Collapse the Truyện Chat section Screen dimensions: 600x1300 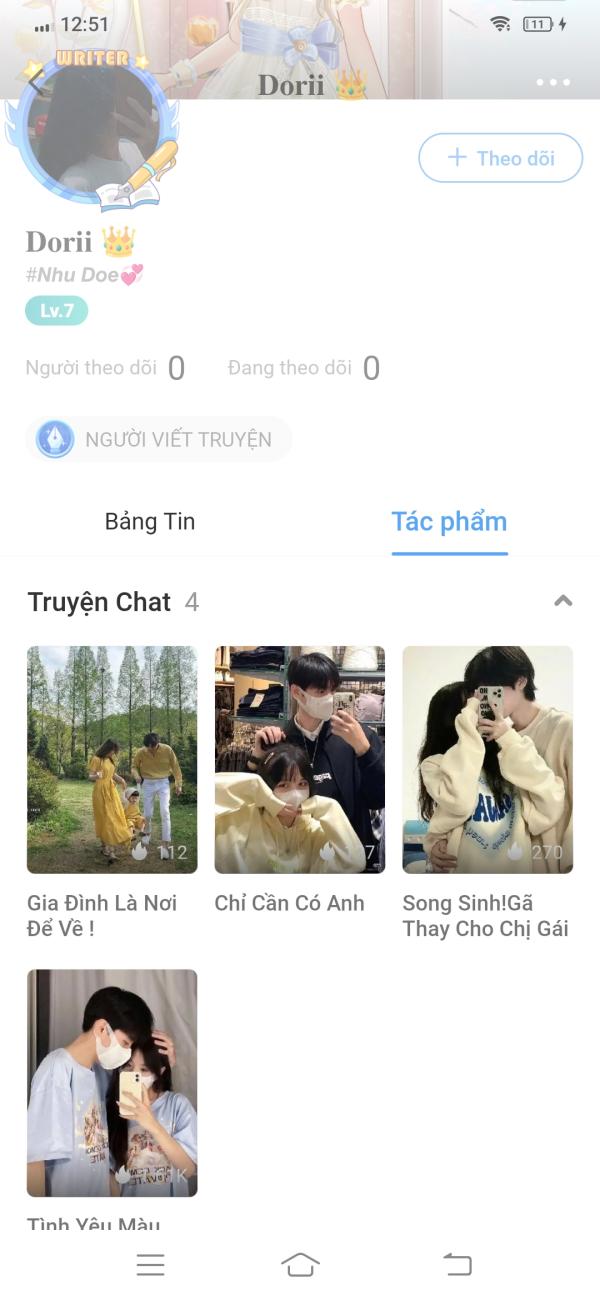coord(563,601)
